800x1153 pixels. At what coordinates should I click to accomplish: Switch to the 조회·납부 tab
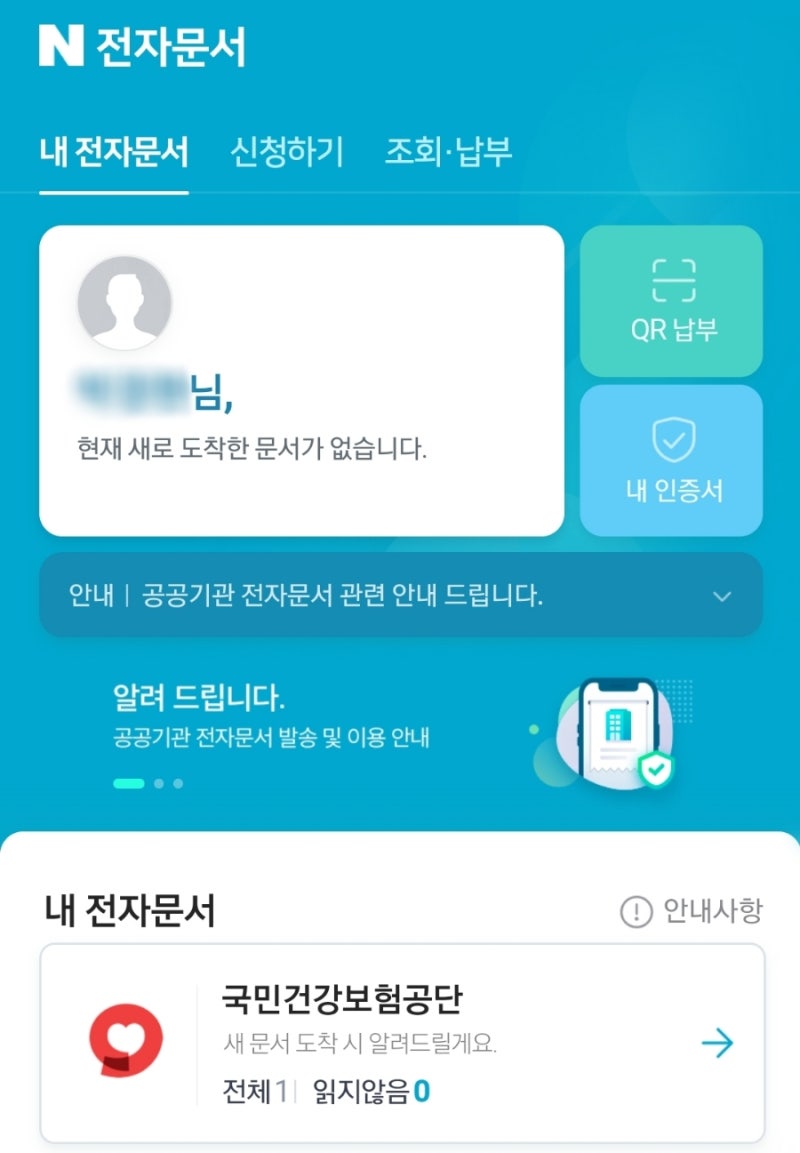point(448,153)
